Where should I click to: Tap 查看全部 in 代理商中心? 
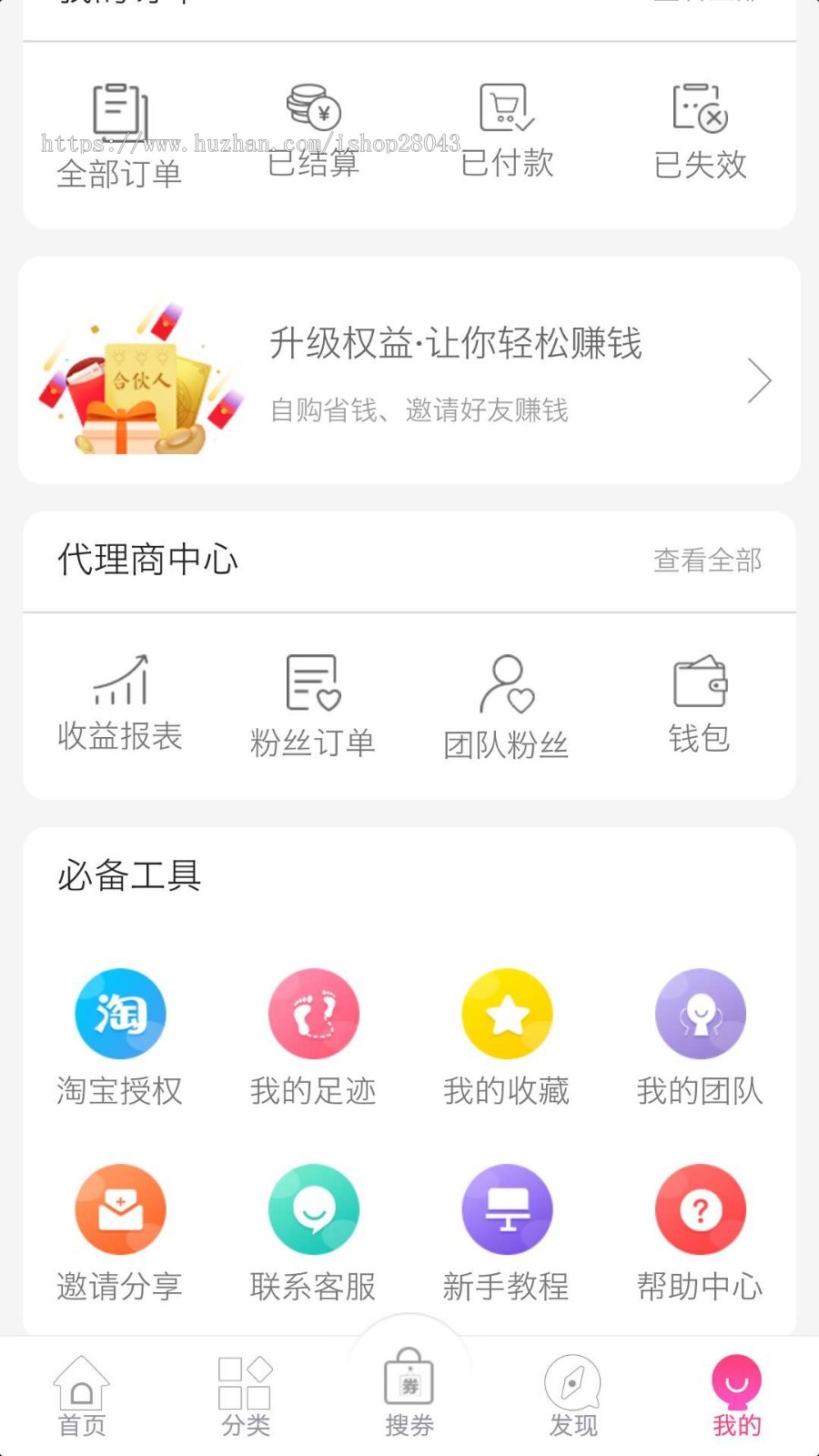707,561
